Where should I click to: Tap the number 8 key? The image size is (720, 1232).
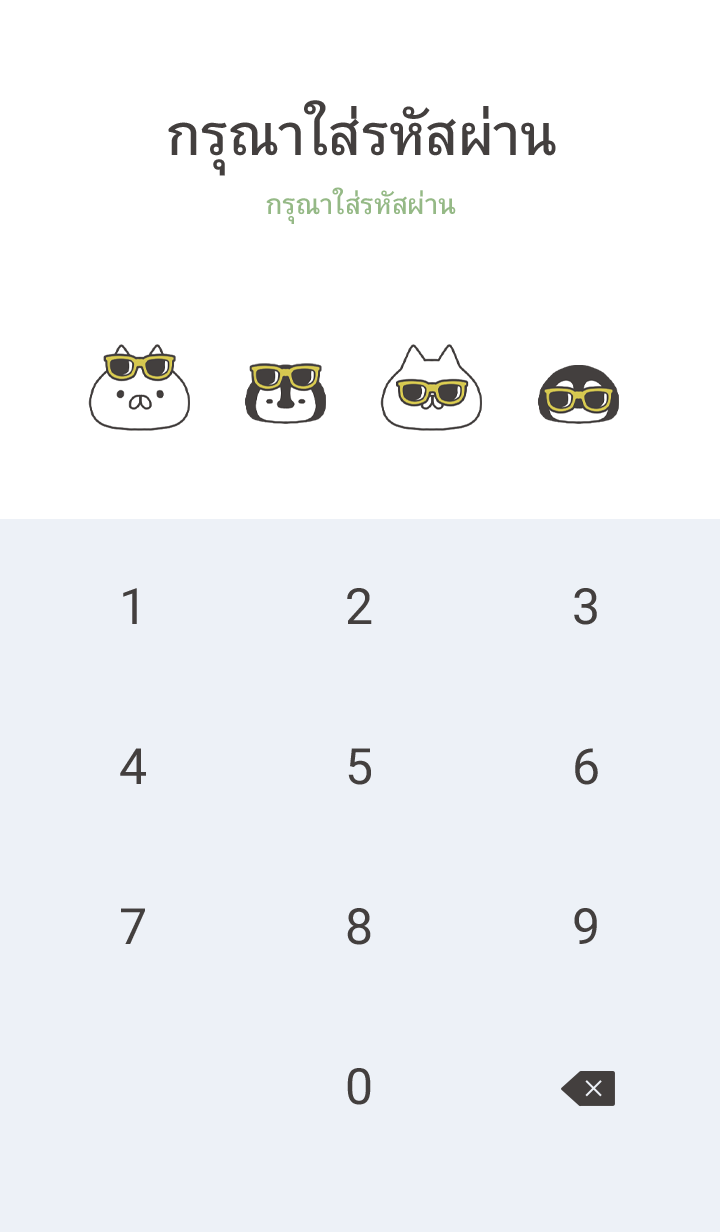[x=359, y=927]
